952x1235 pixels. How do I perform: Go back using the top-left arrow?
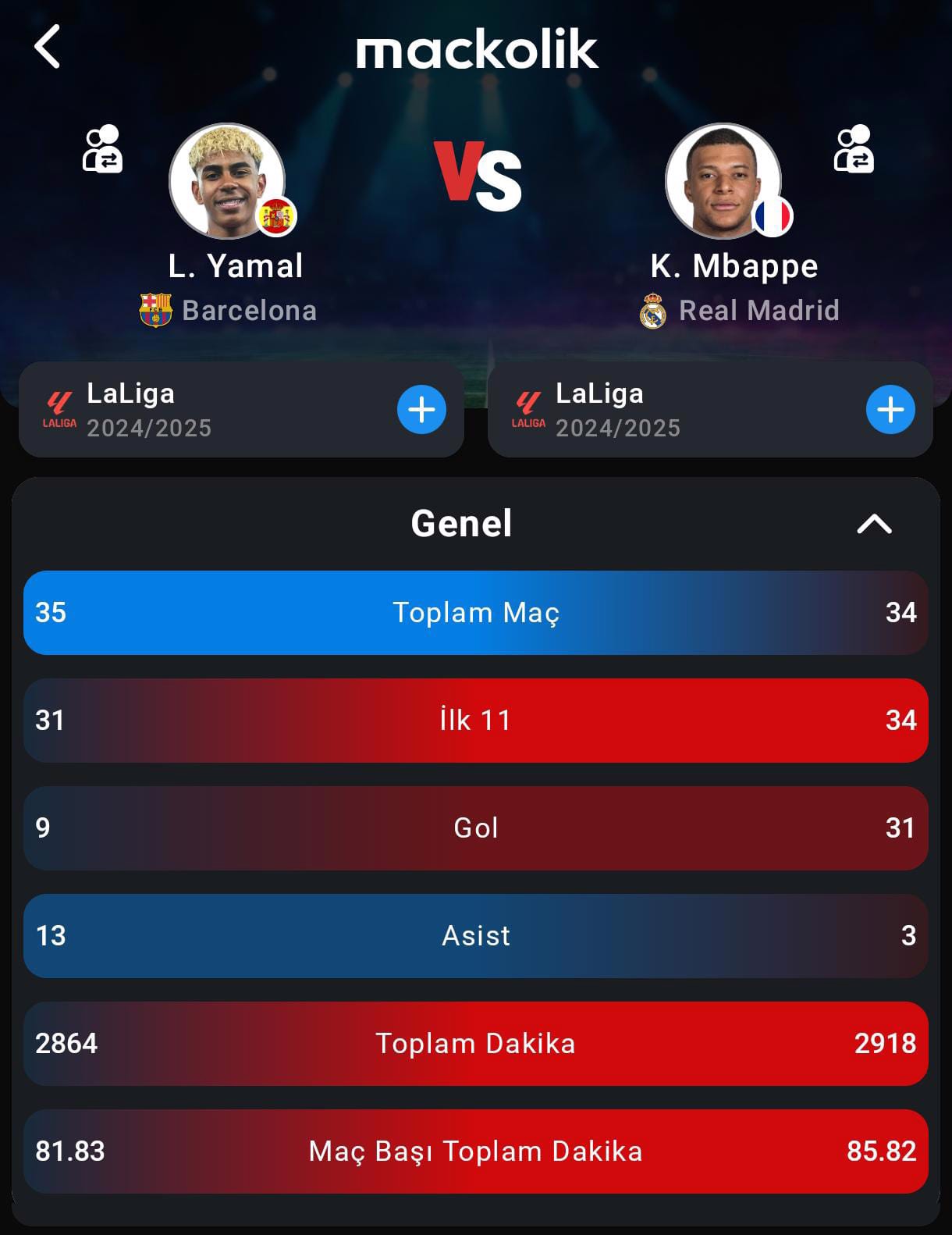click(48, 47)
